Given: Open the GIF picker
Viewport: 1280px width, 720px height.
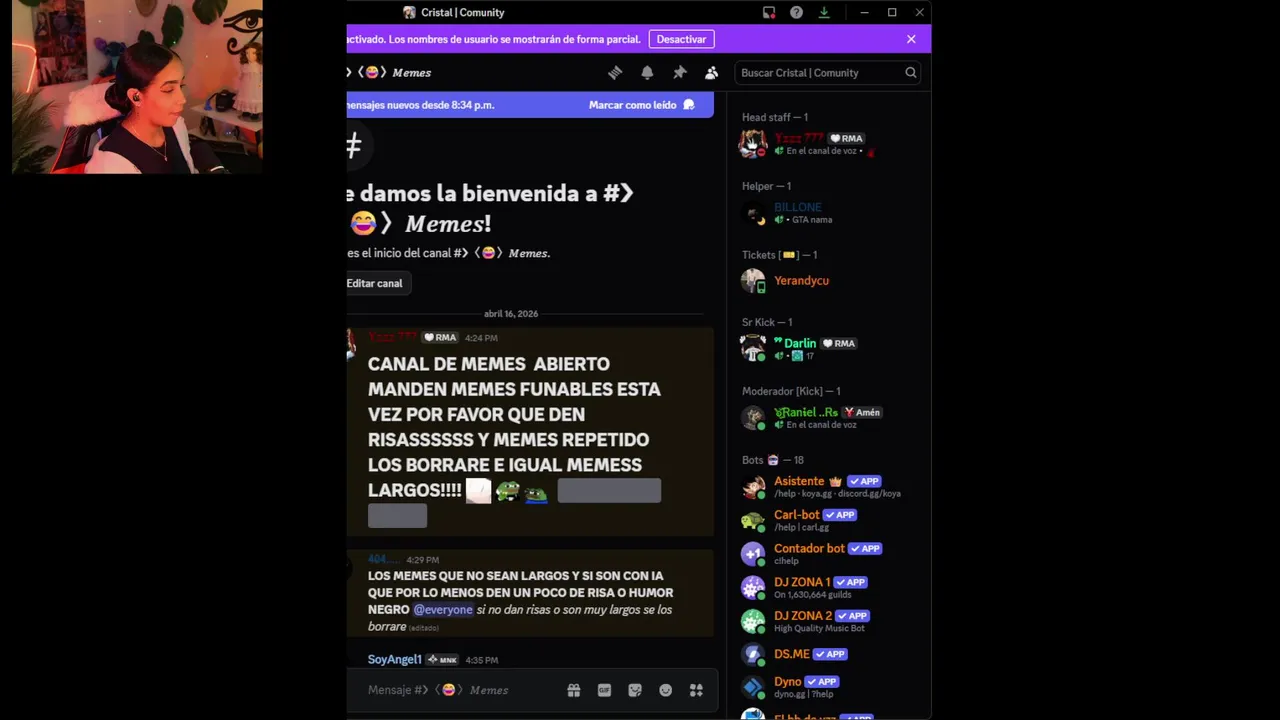Looking at the screenshot, I should [604, 690].
